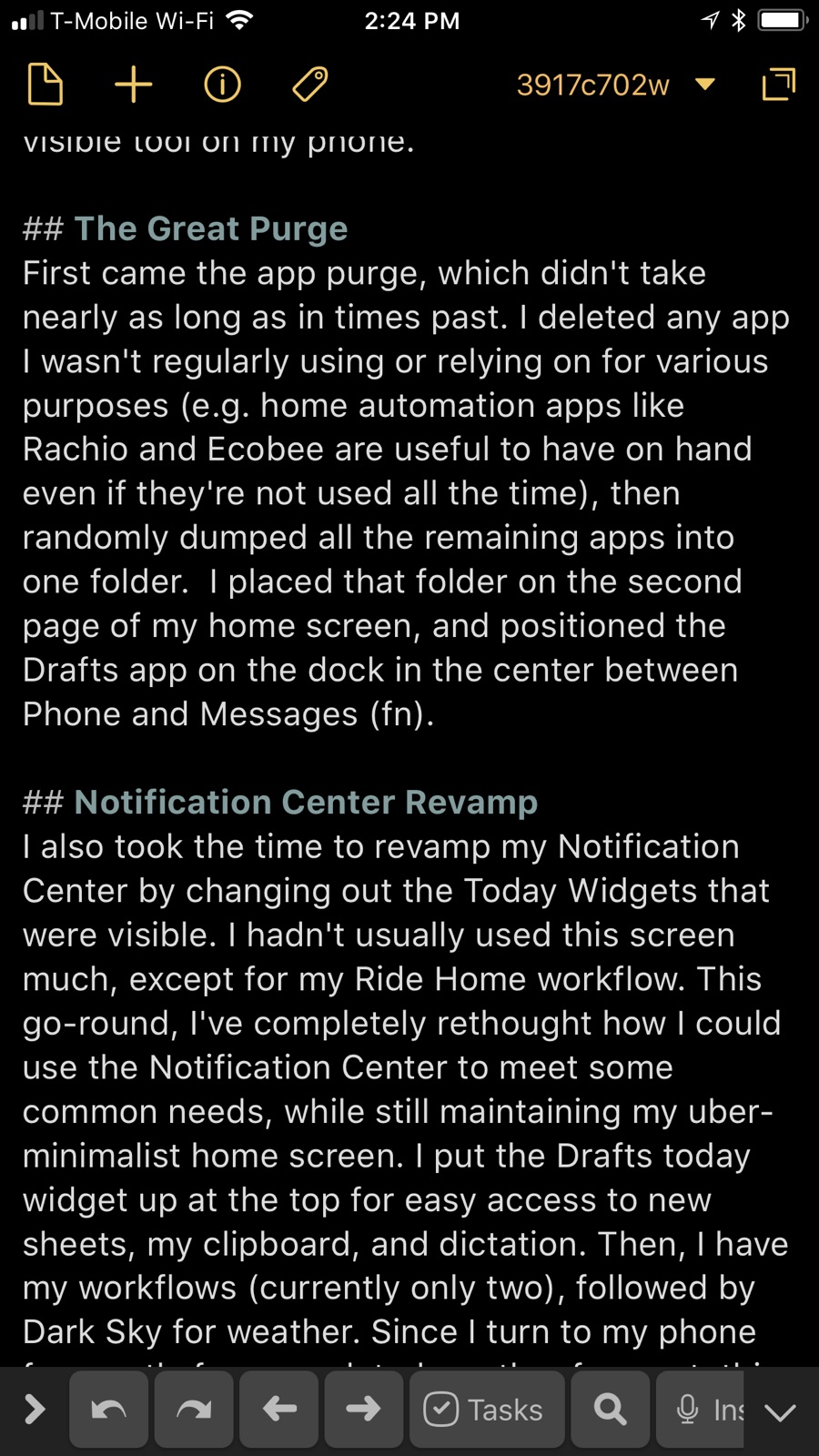Open the tags icon
This screenshot has height=1456, width=819.
point(310,85)
